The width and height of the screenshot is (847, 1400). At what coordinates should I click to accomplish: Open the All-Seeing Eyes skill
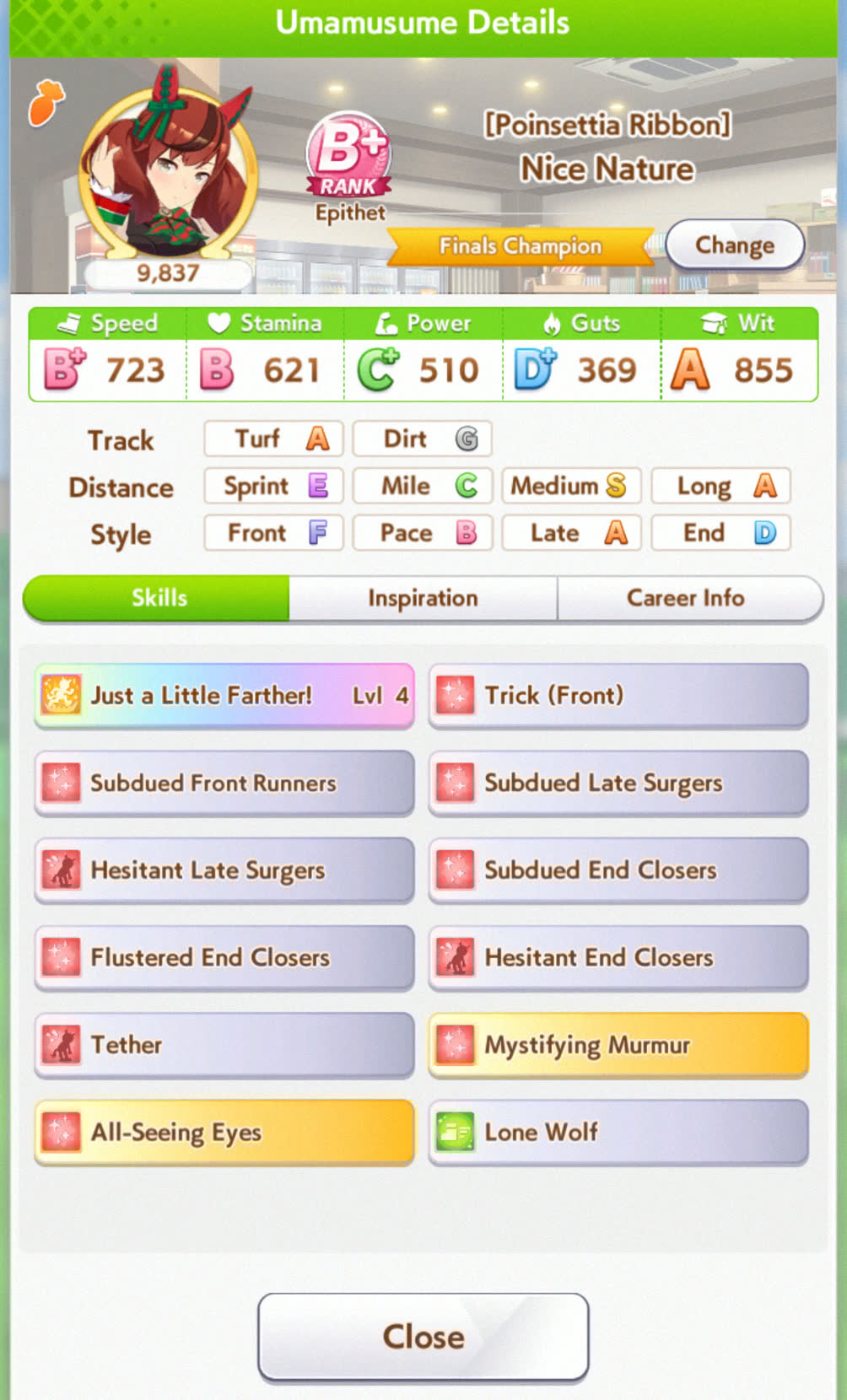[x=224, y=1132]
